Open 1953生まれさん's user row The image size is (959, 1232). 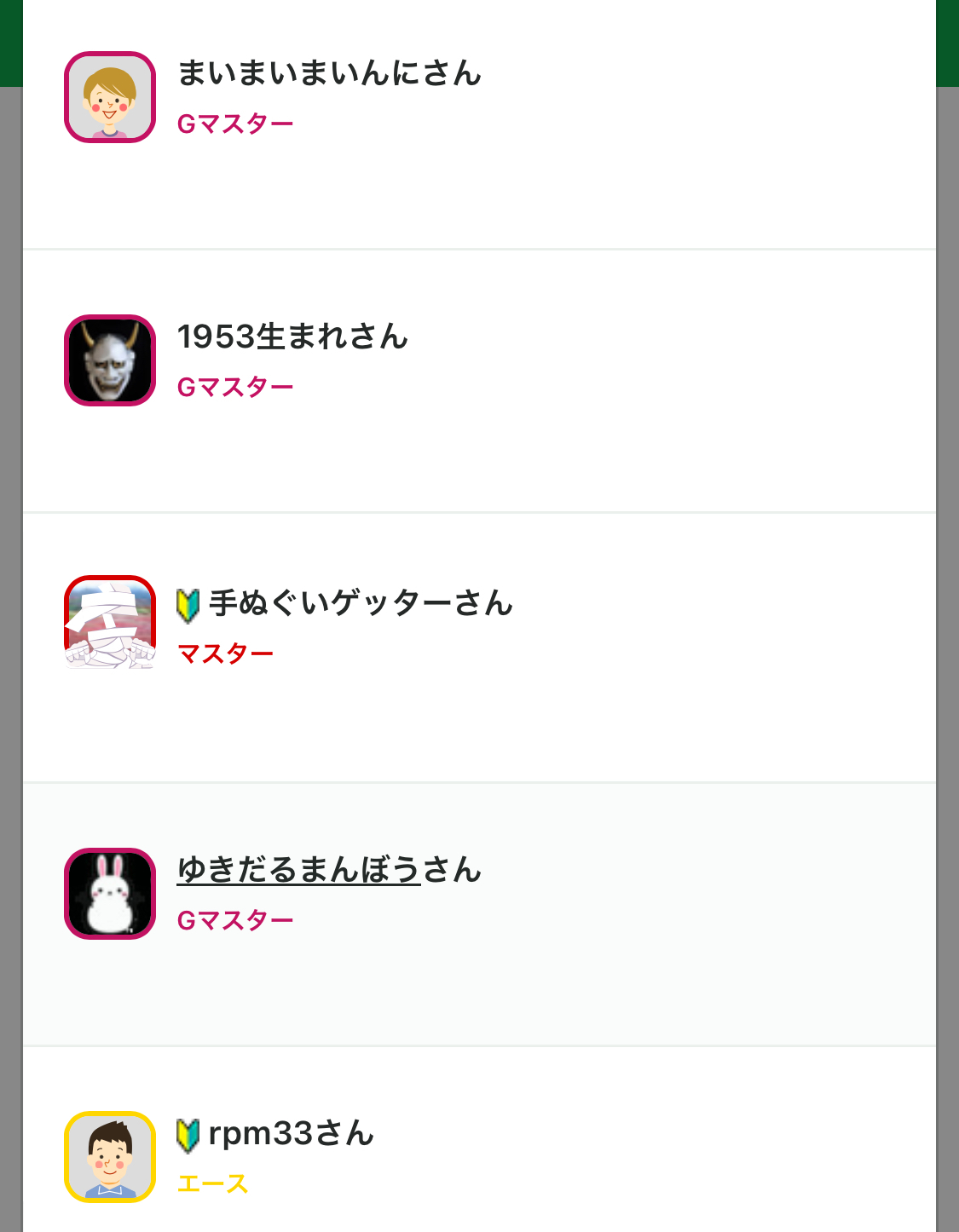pos(479,381)
